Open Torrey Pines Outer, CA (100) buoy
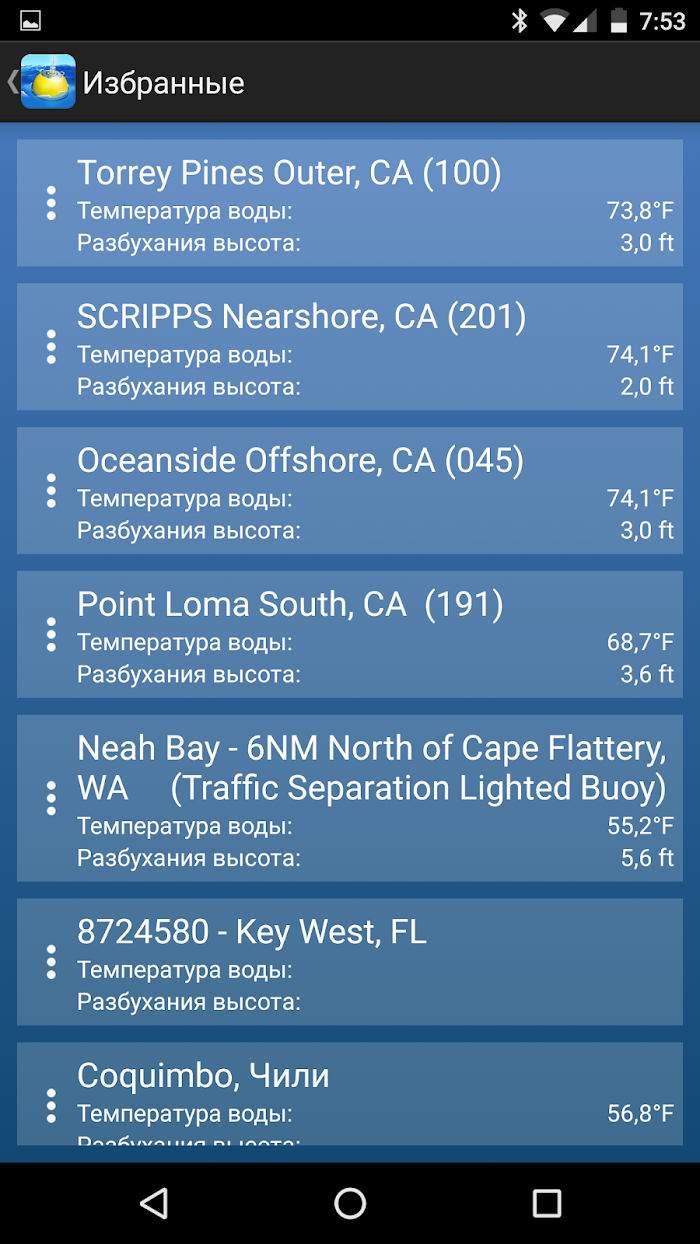 point(350,203)
